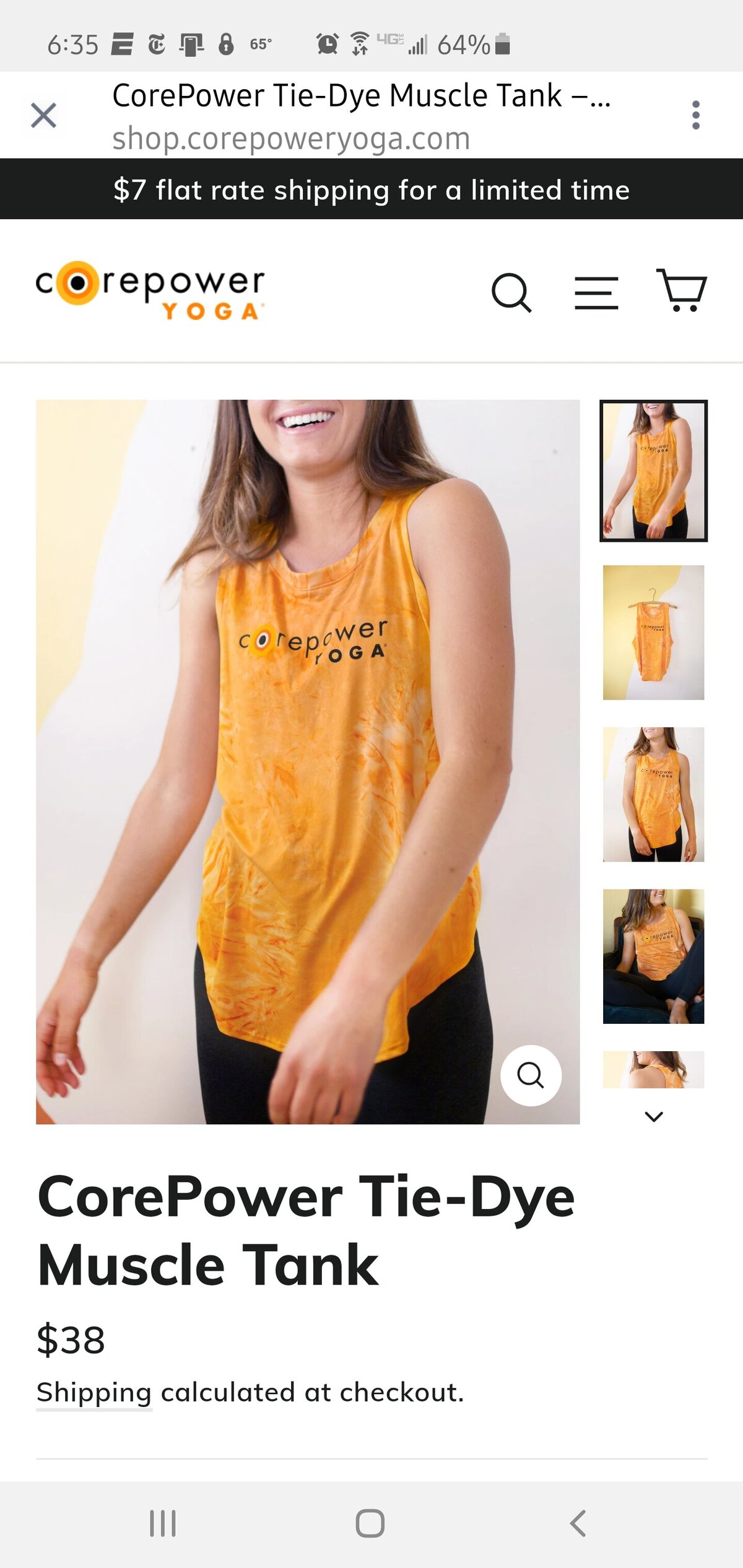Select the thumbnail of model sitting

[653, 956]
